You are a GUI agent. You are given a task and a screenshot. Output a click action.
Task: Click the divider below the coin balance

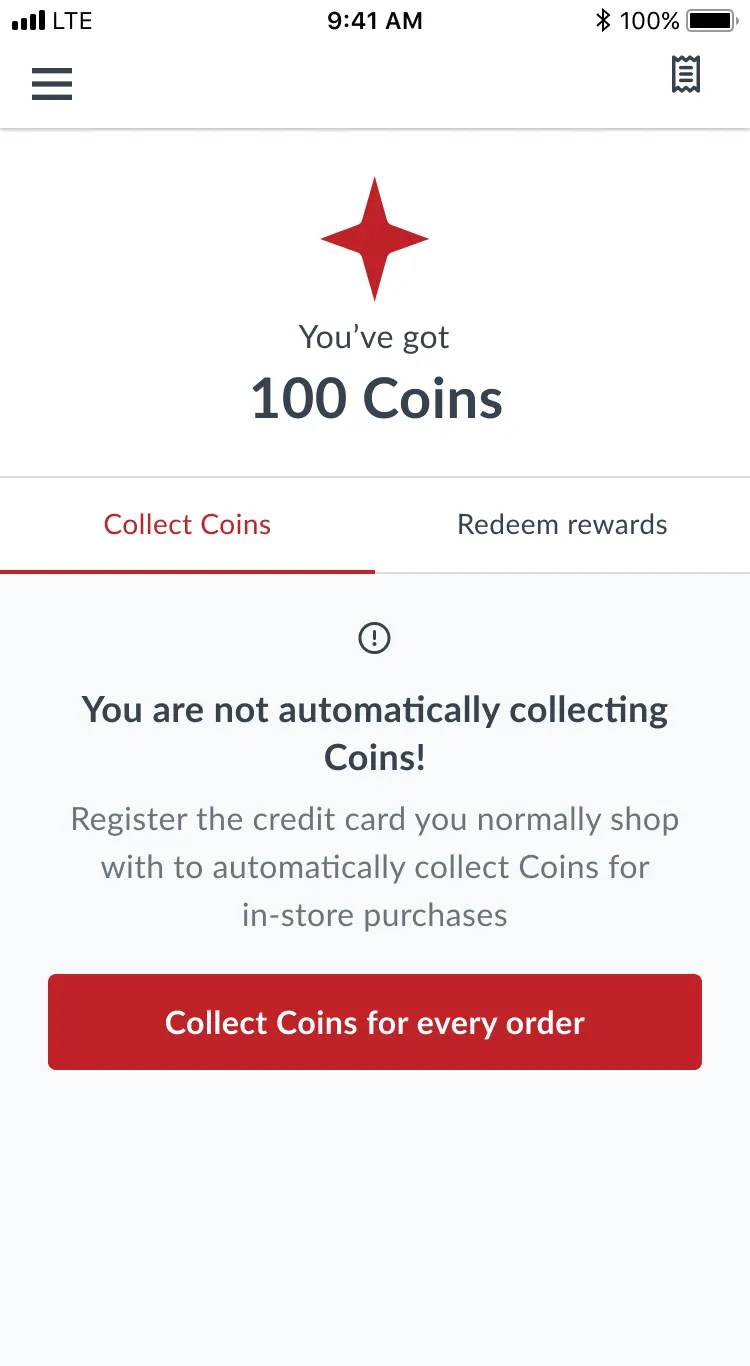coord(374,476)
